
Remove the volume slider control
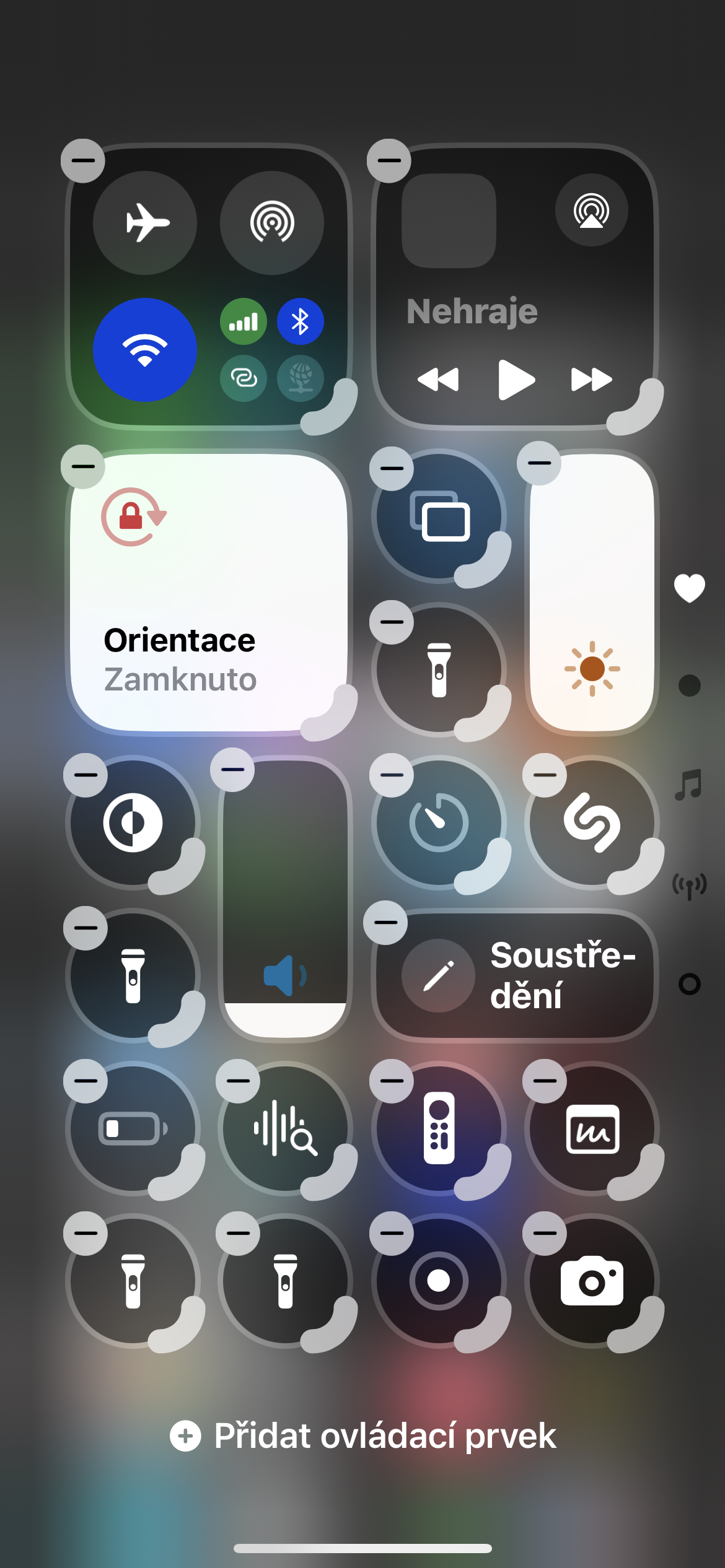(x=232, y=770)
